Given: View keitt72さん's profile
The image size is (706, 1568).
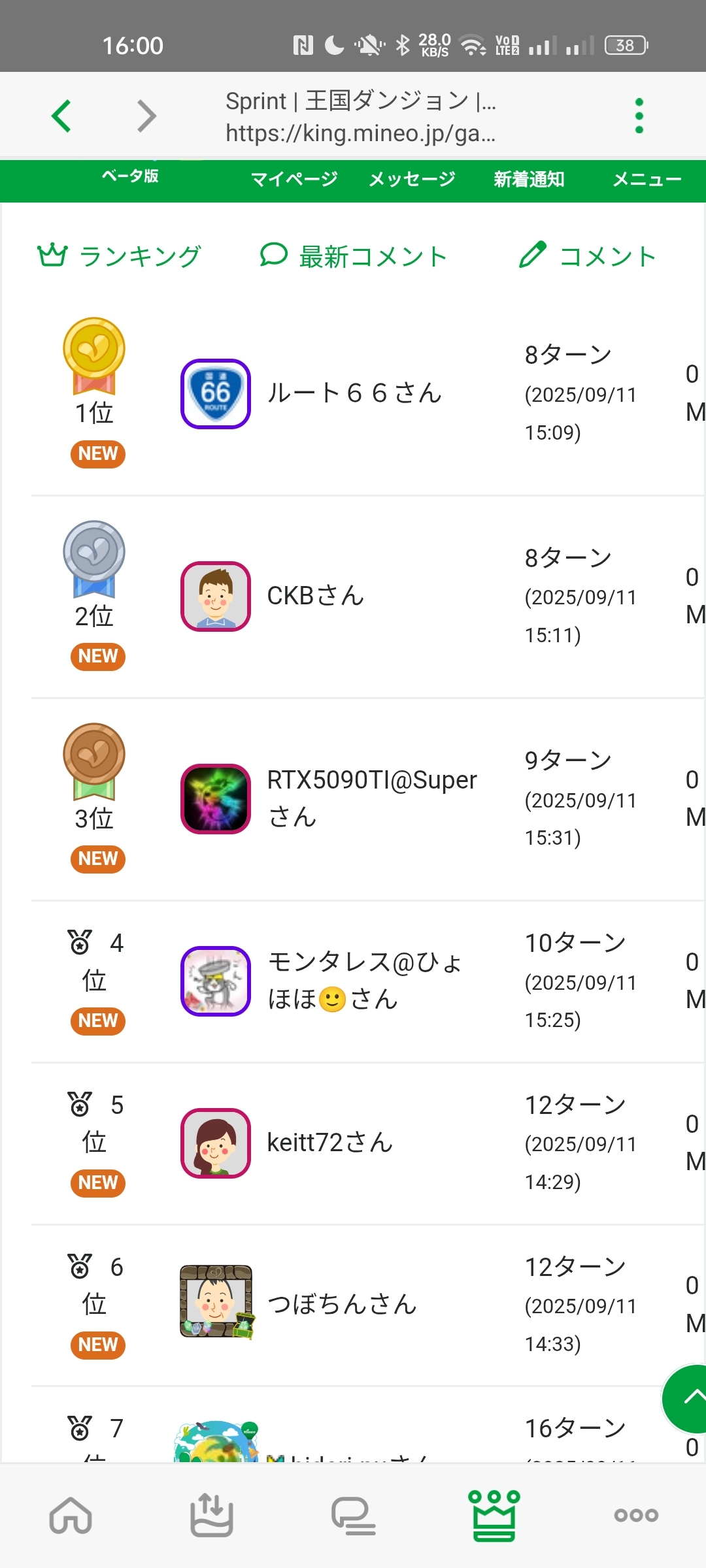Looking at the screenshot, I should tap(329, 1143).
